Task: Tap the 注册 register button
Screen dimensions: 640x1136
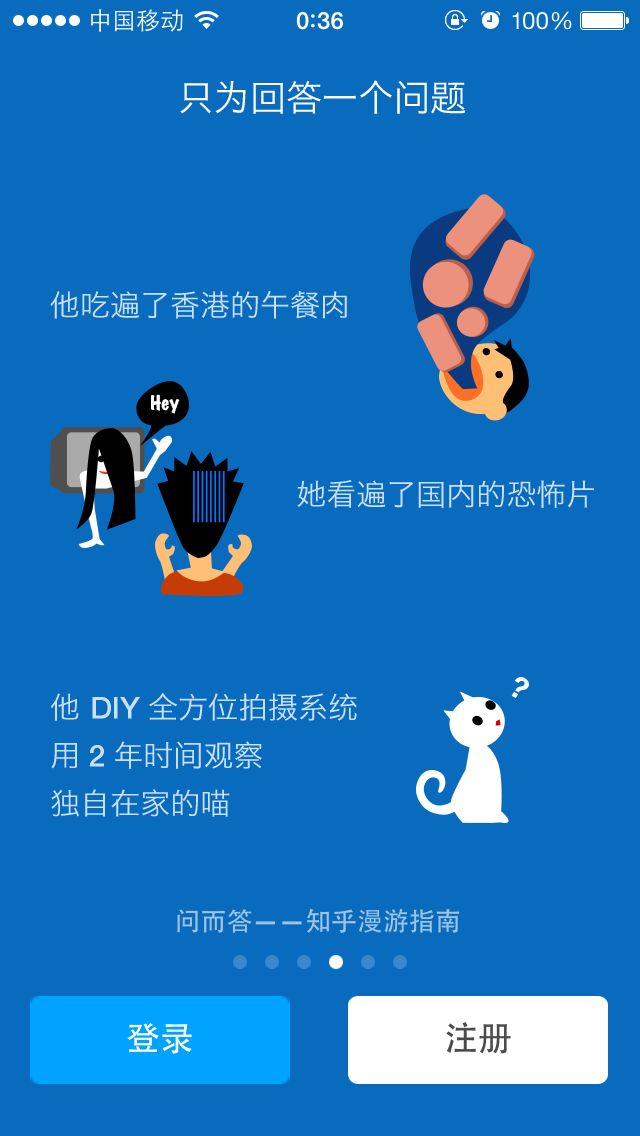Action: pyautogui.click(x=478, y=1040)
